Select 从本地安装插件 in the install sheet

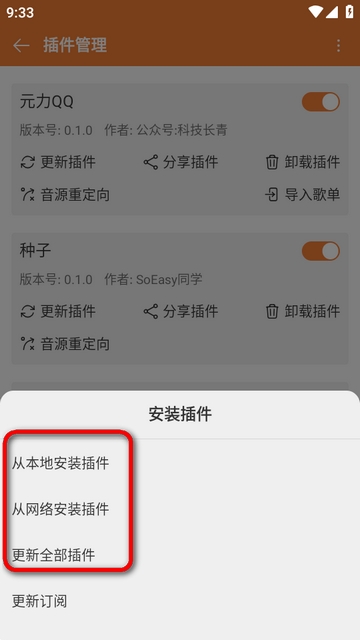click(x=180, y=463)
